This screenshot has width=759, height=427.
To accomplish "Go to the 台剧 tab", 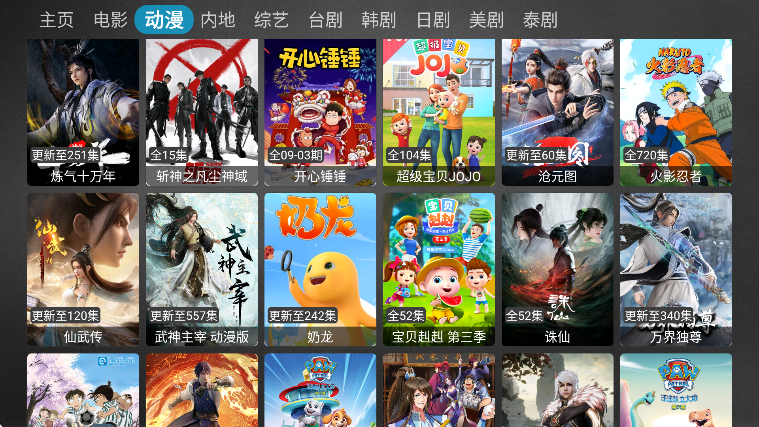I will (x=325, y=20).
